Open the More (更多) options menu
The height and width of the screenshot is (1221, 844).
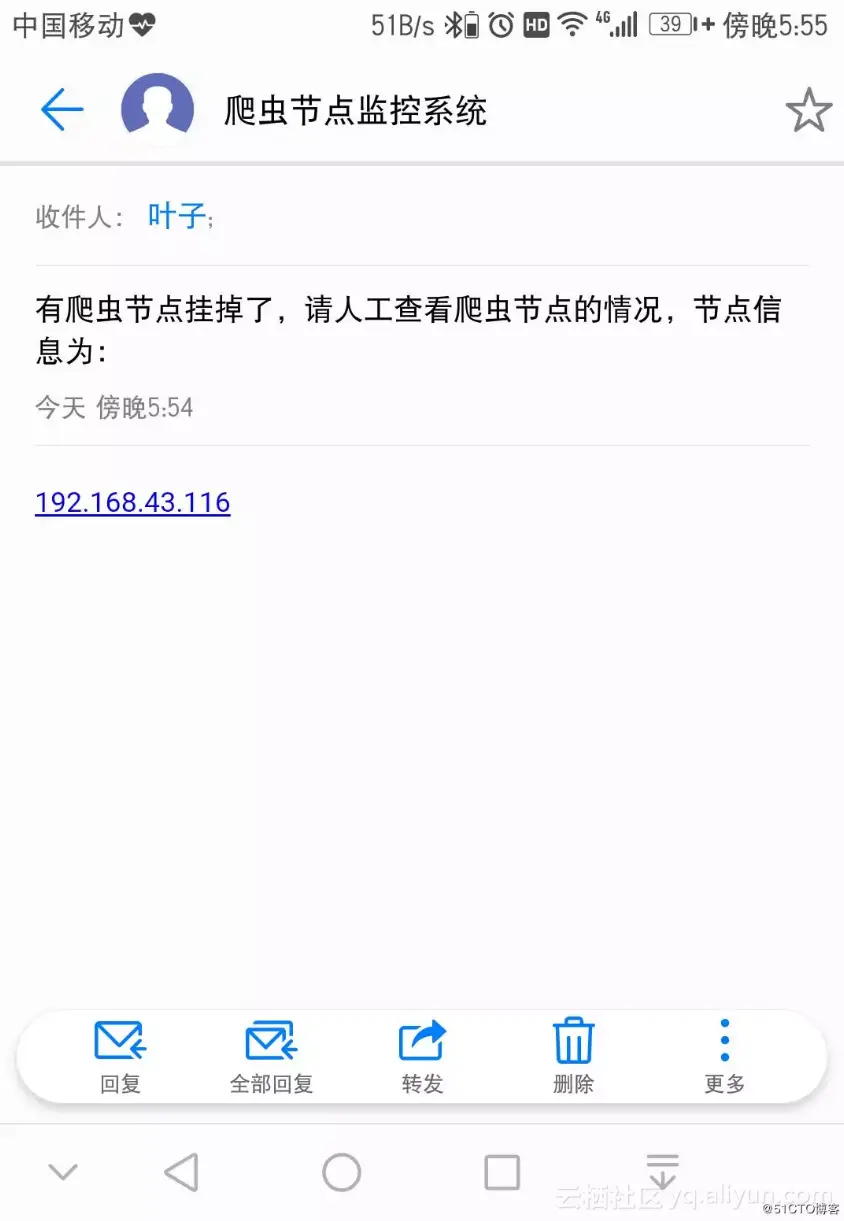click(722, 1052)
